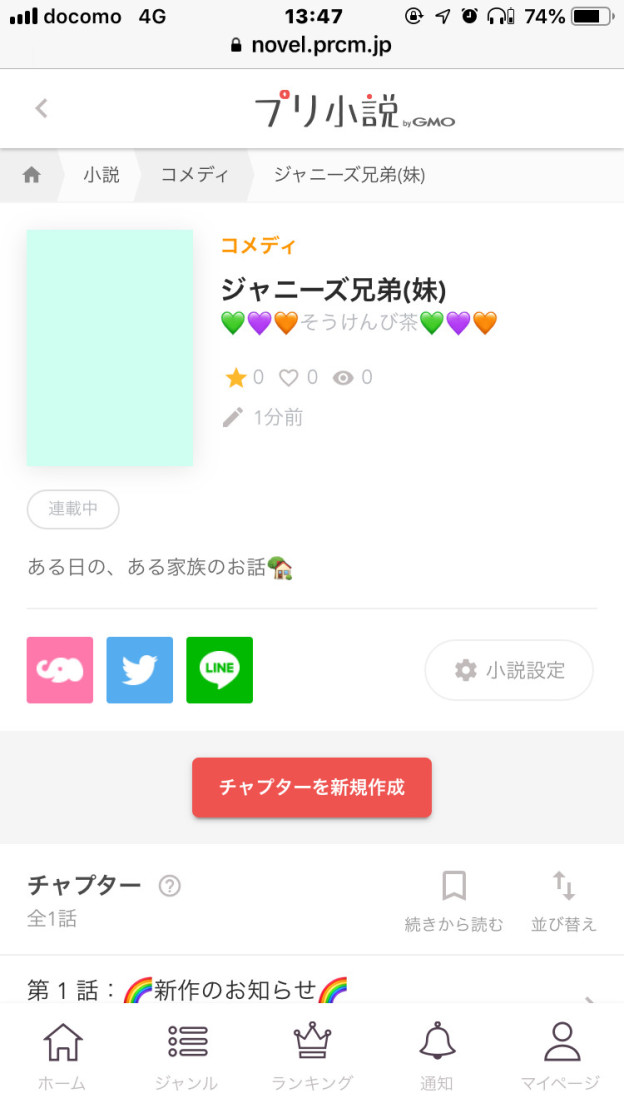Viewport: 624px width, 1108px height.
Task: Switch to the ランキング tab
Action: 312,1056
